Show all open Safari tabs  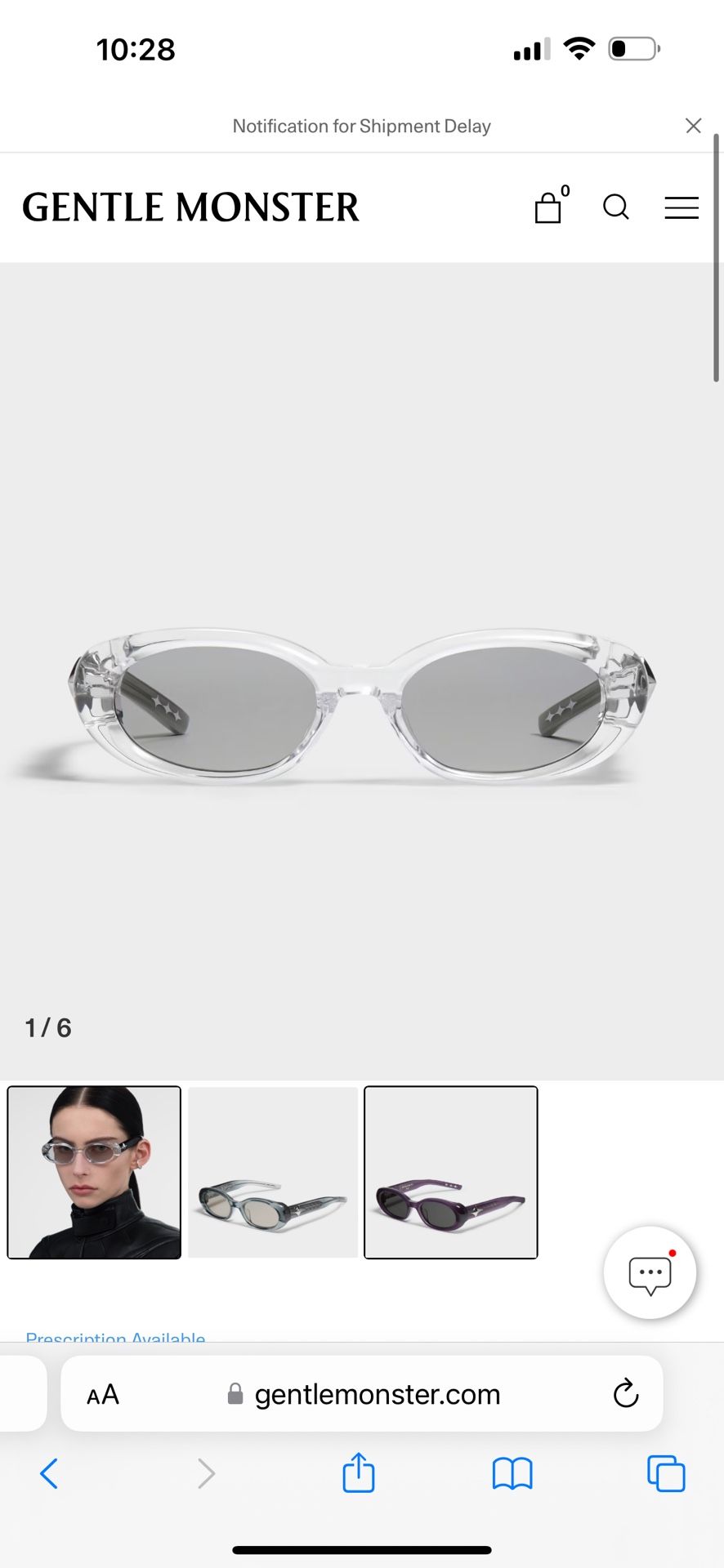coord(666,1474)
